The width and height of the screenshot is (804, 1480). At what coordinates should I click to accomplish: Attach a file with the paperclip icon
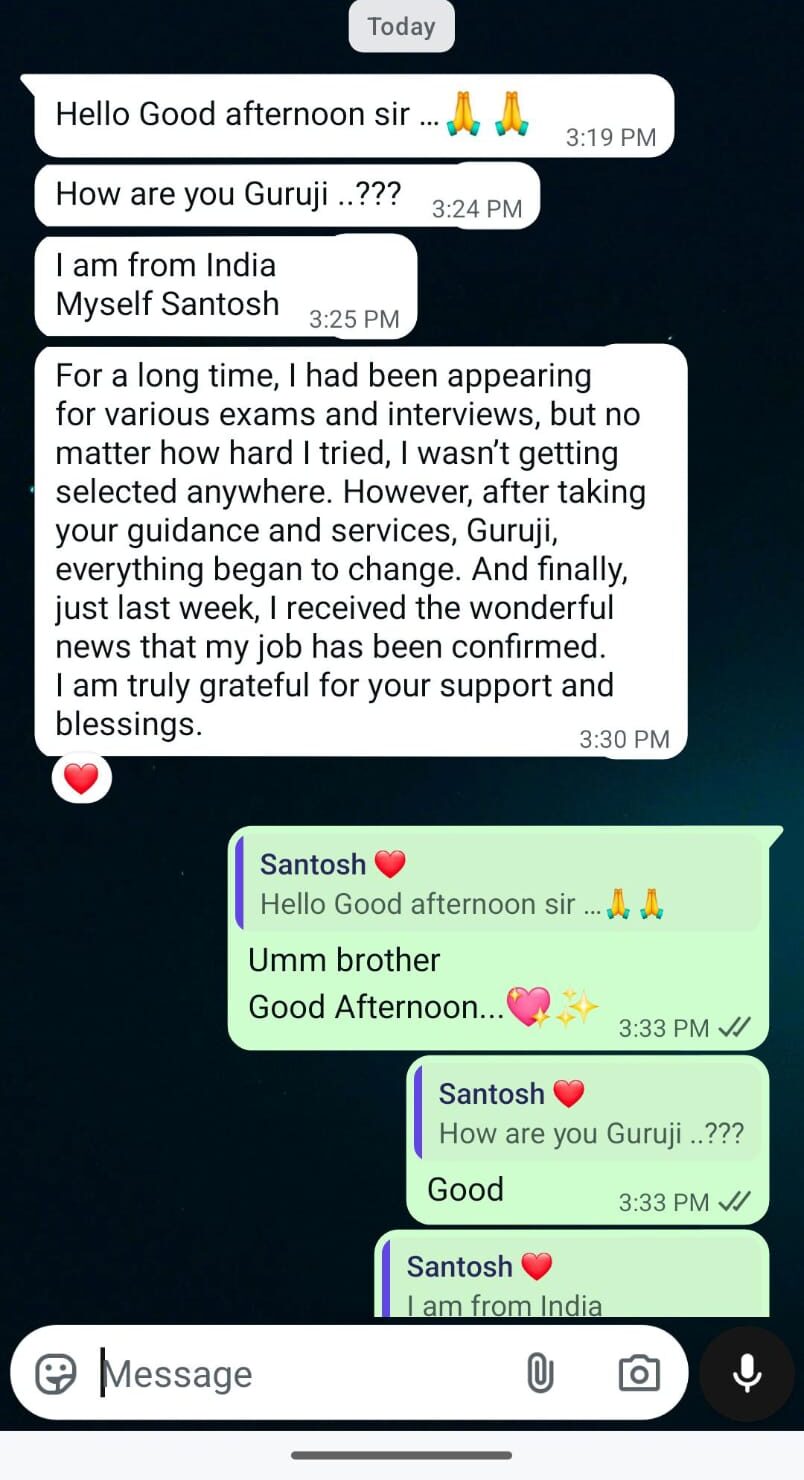click(x=540, y=1374)
